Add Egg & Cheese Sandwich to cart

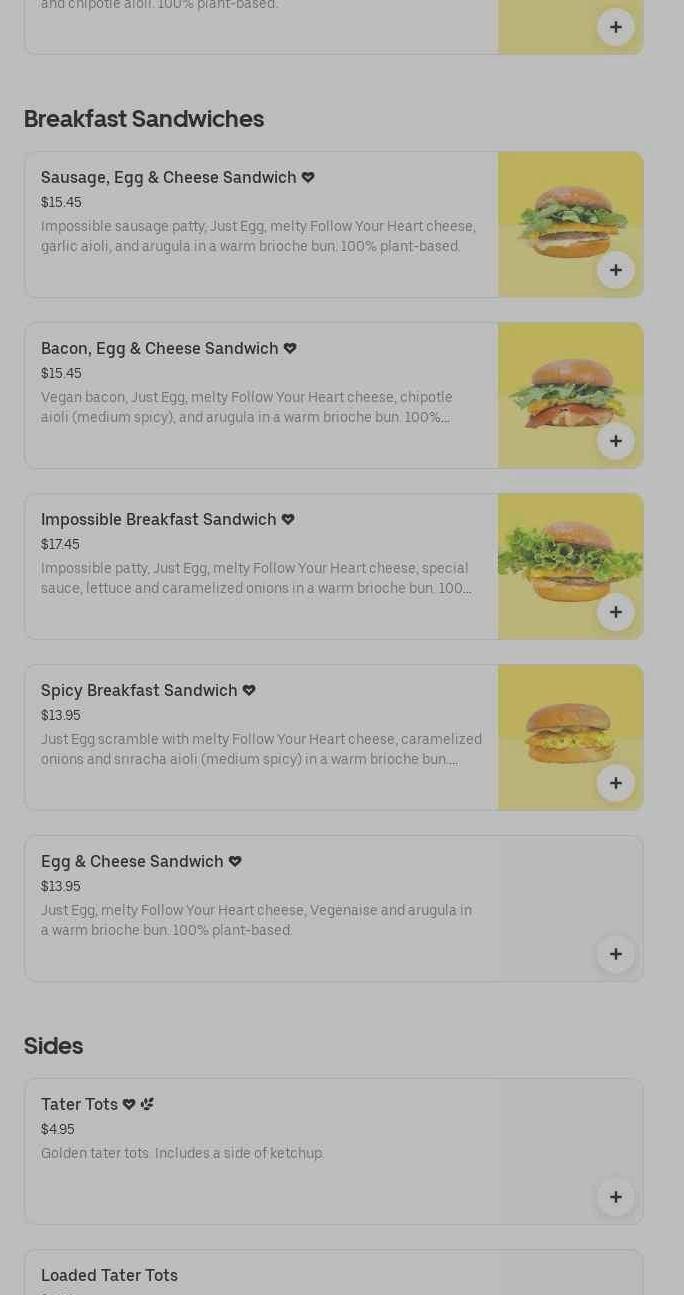tap(616, 954)
